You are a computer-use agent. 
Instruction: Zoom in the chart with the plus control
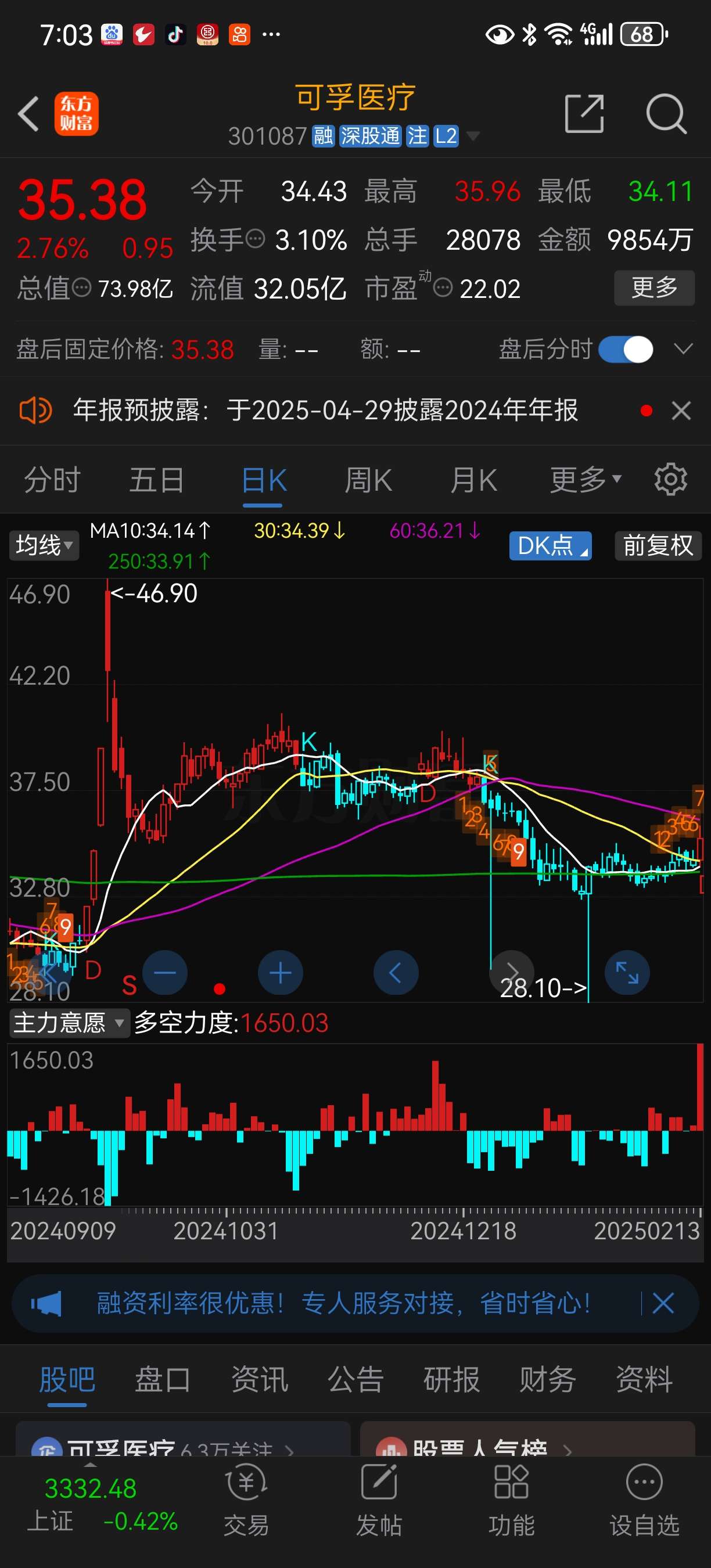[280, 973]
